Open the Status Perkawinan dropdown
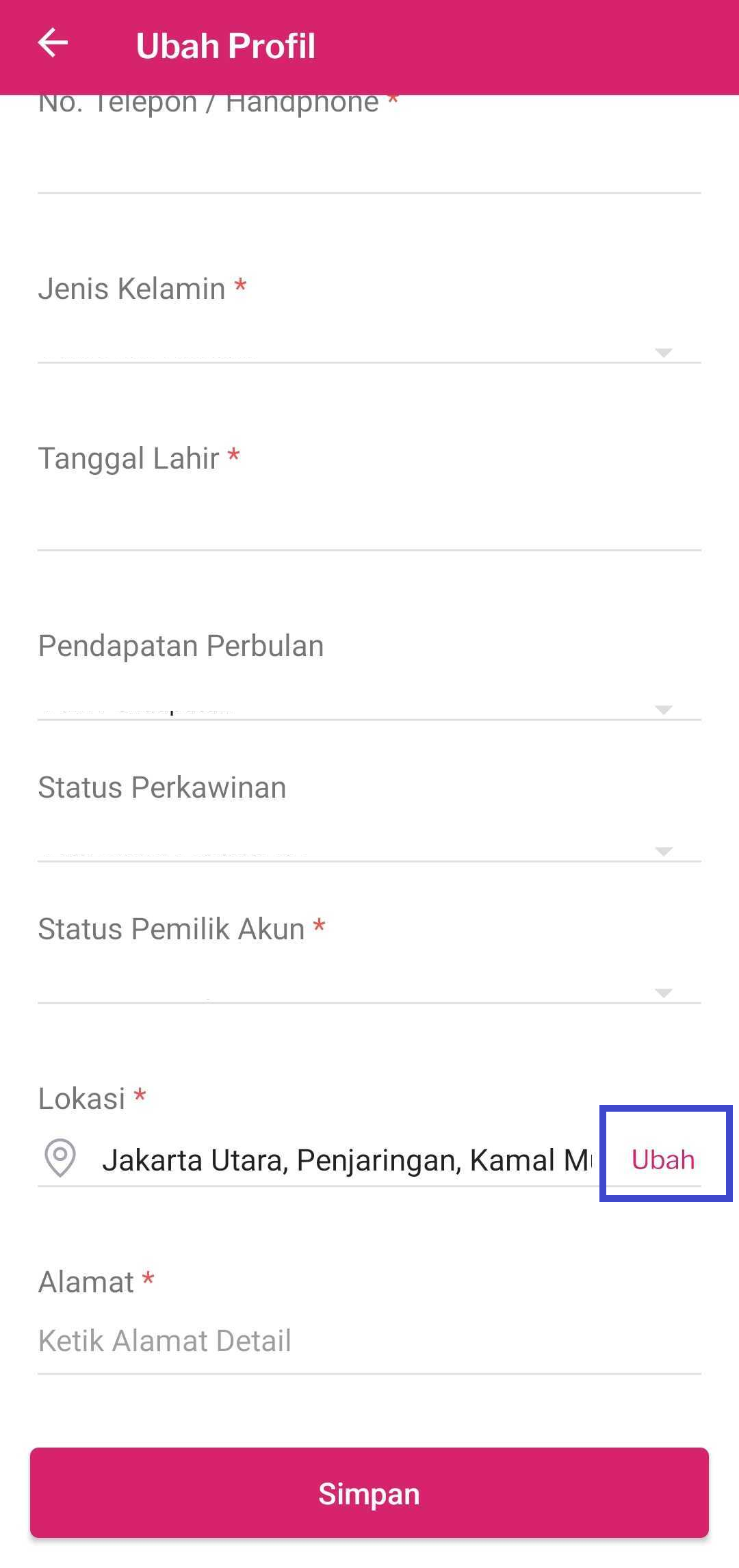 click(369, 845)
